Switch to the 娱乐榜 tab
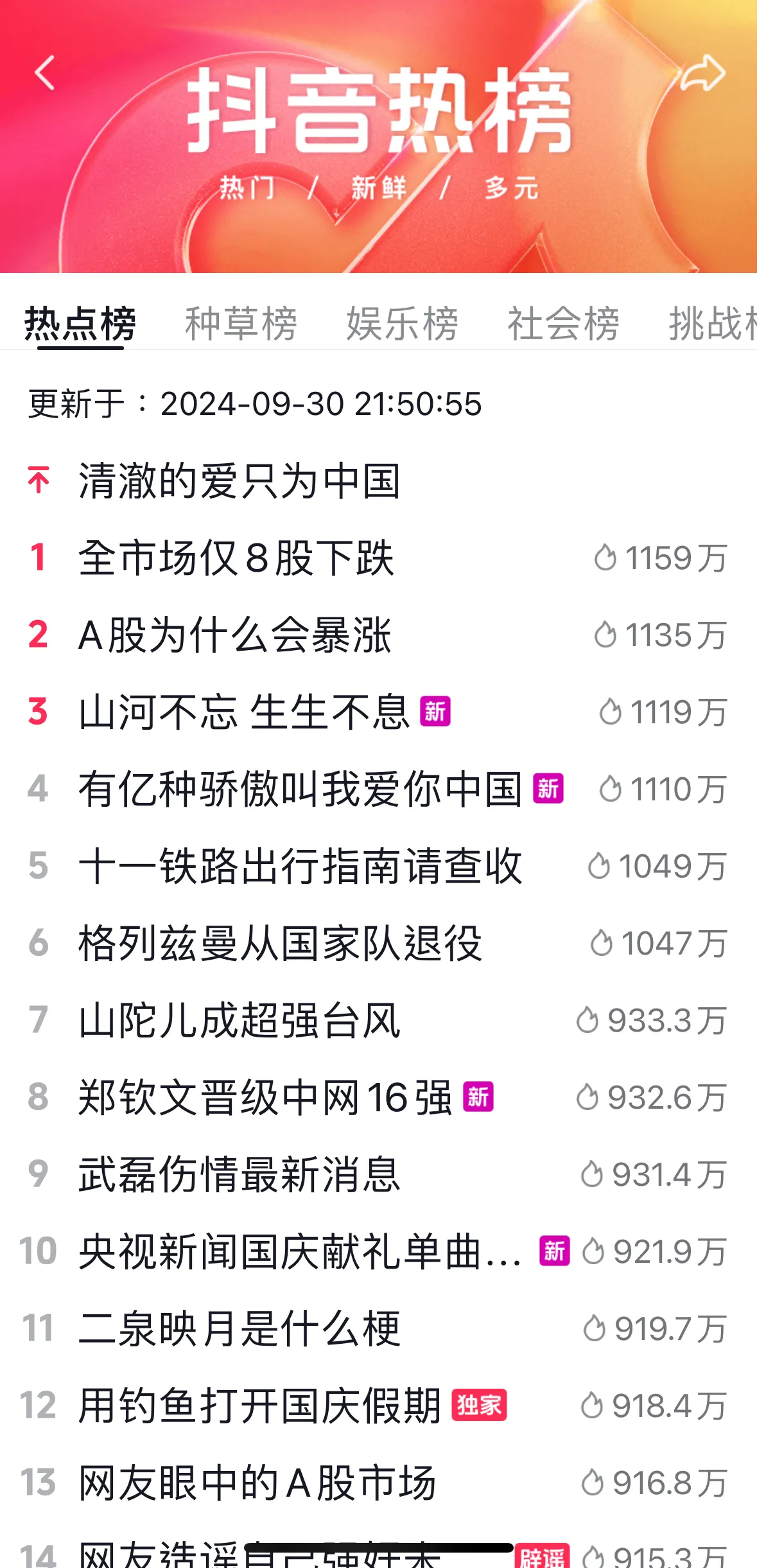The width and height of the screenshot is (757, 1568). (x=402, y=323)
